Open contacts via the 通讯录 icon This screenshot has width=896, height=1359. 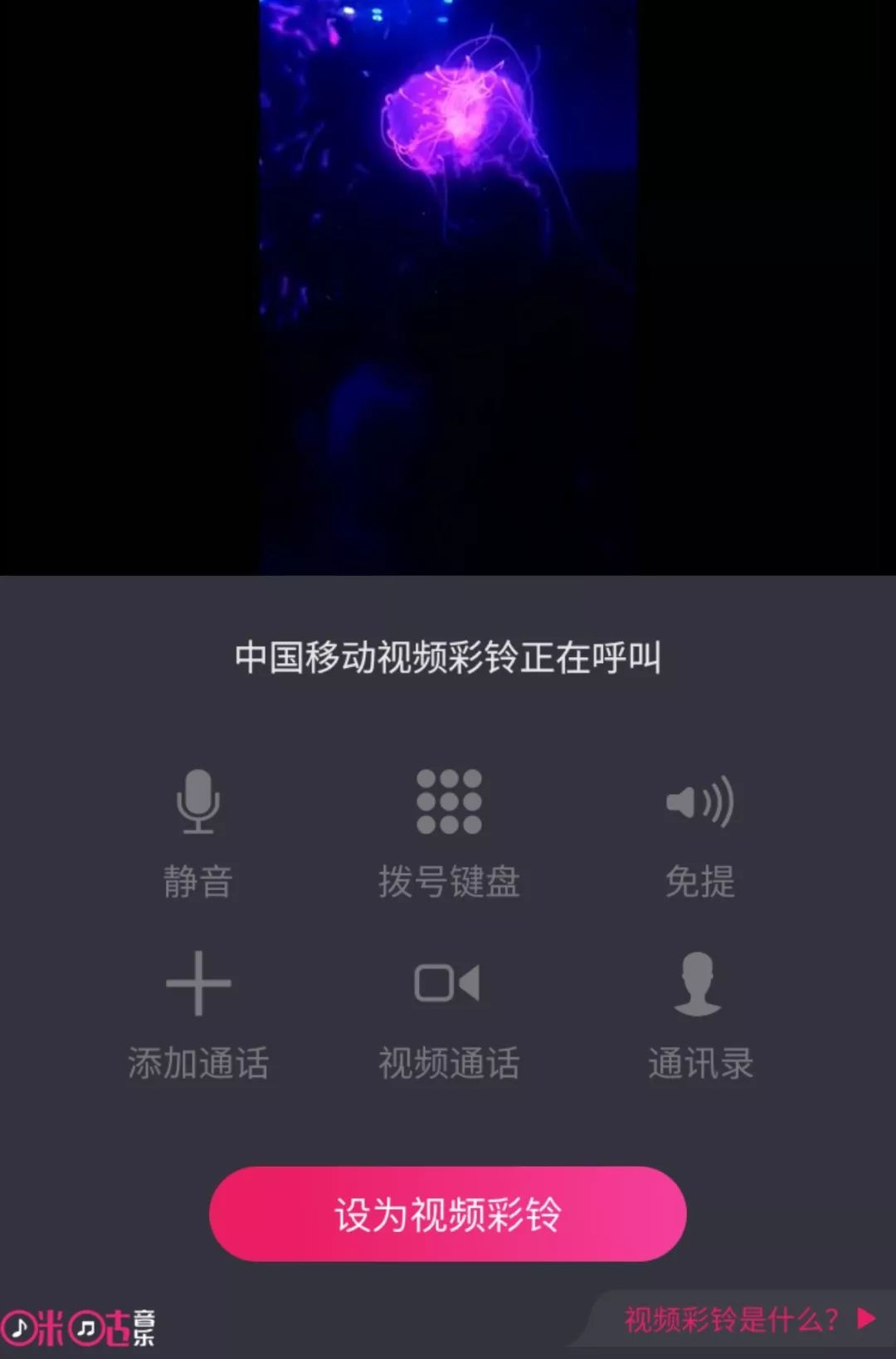point(699,983)
